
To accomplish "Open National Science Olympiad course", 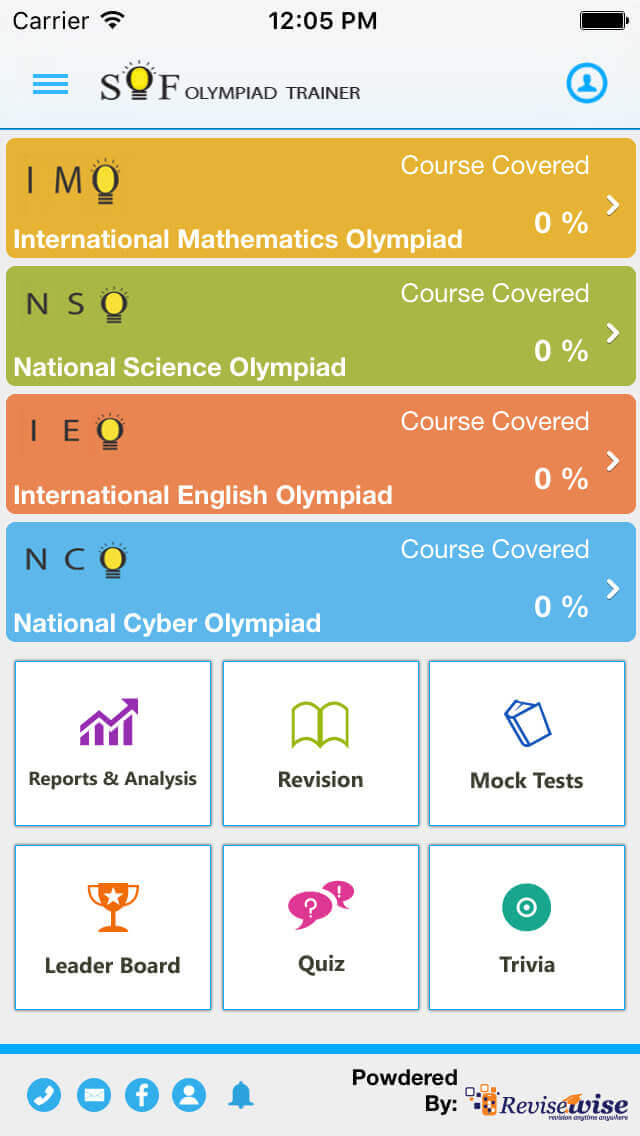I will tap(320, 326).
